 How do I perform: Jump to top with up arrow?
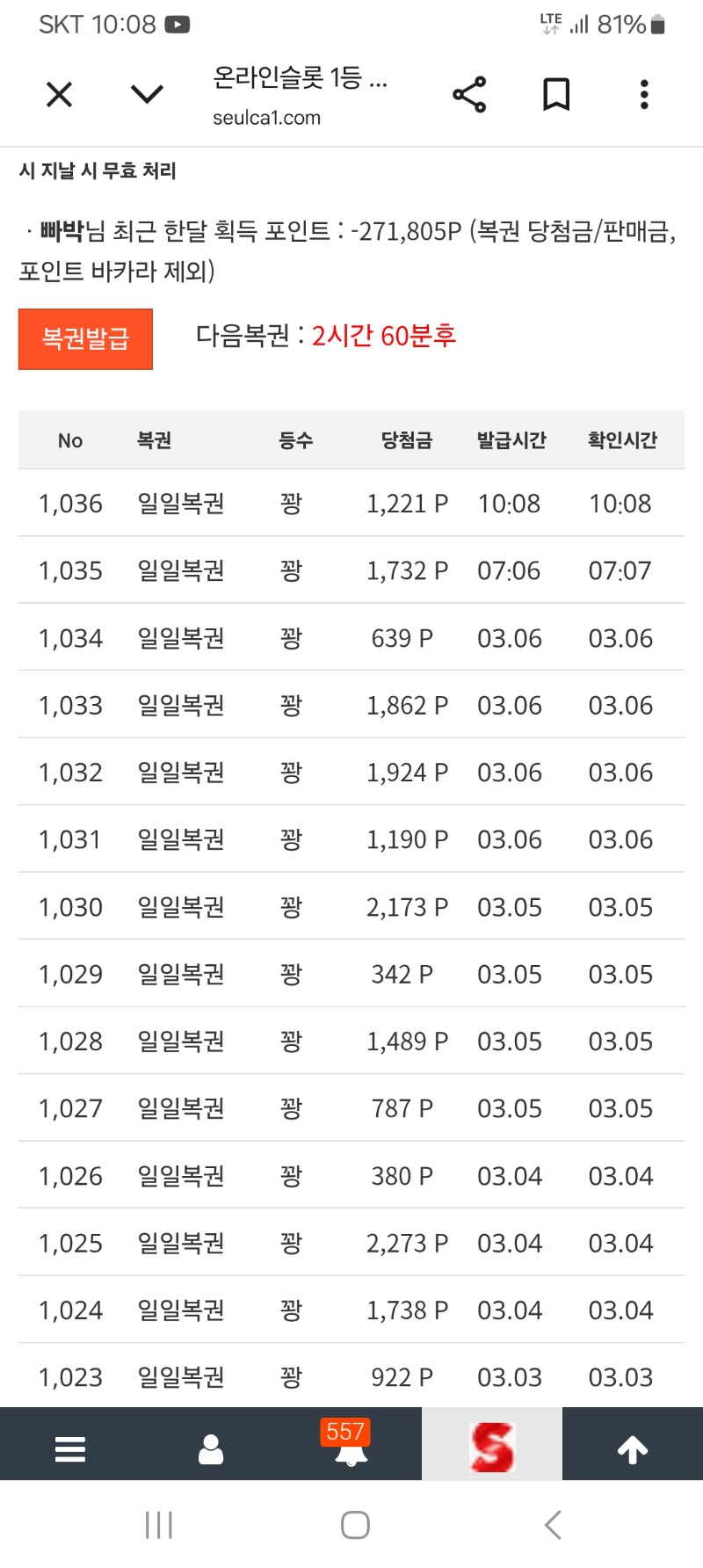pos(633,1448)
